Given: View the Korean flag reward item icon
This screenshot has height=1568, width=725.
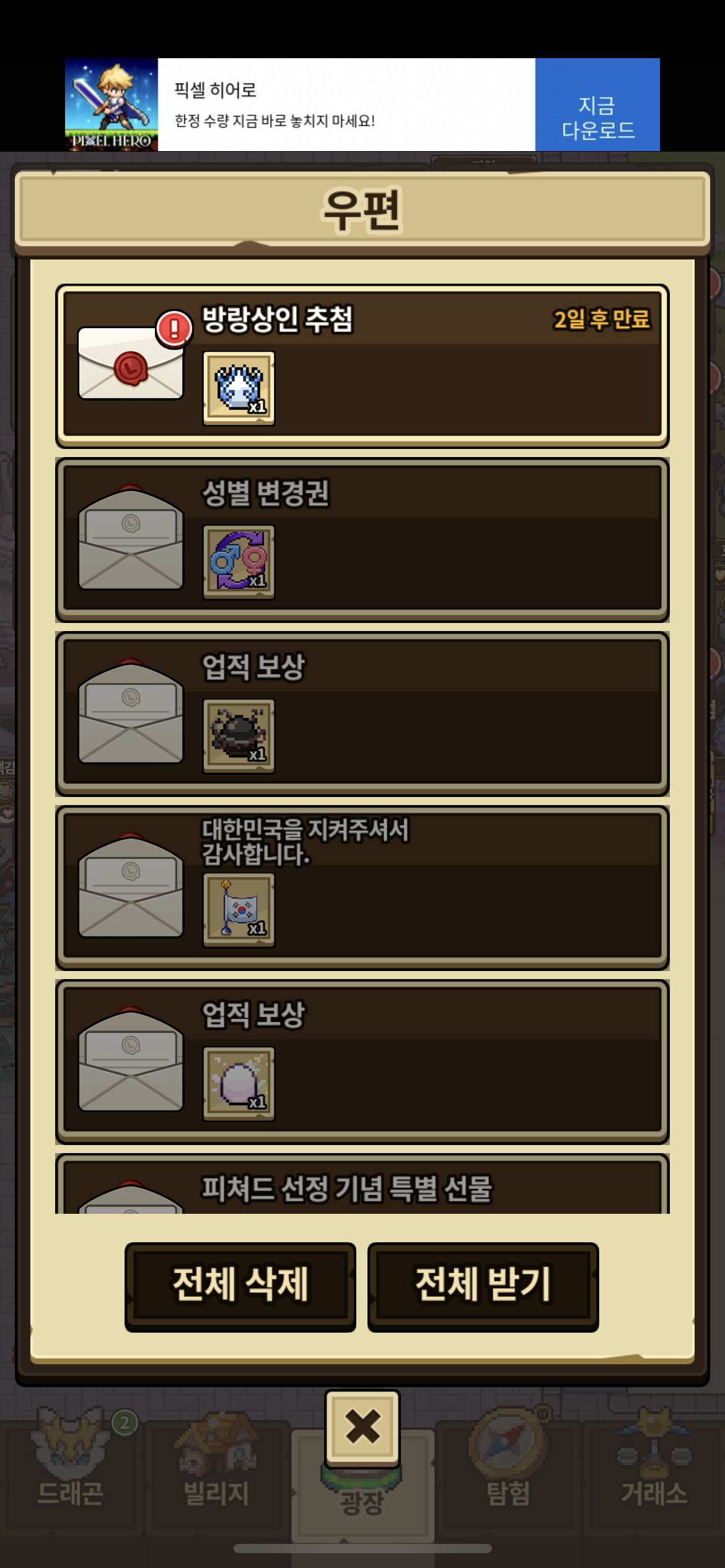Looking at the screenshot, I should (x=239, y=910).
